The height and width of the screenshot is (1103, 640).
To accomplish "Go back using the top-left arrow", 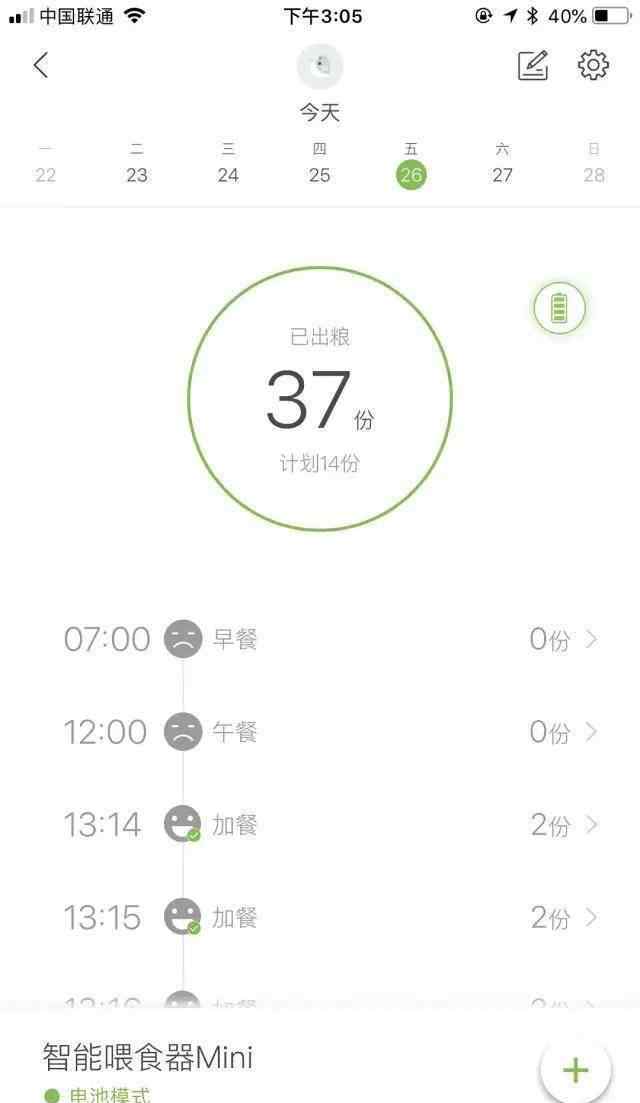I will pos(41,65).
